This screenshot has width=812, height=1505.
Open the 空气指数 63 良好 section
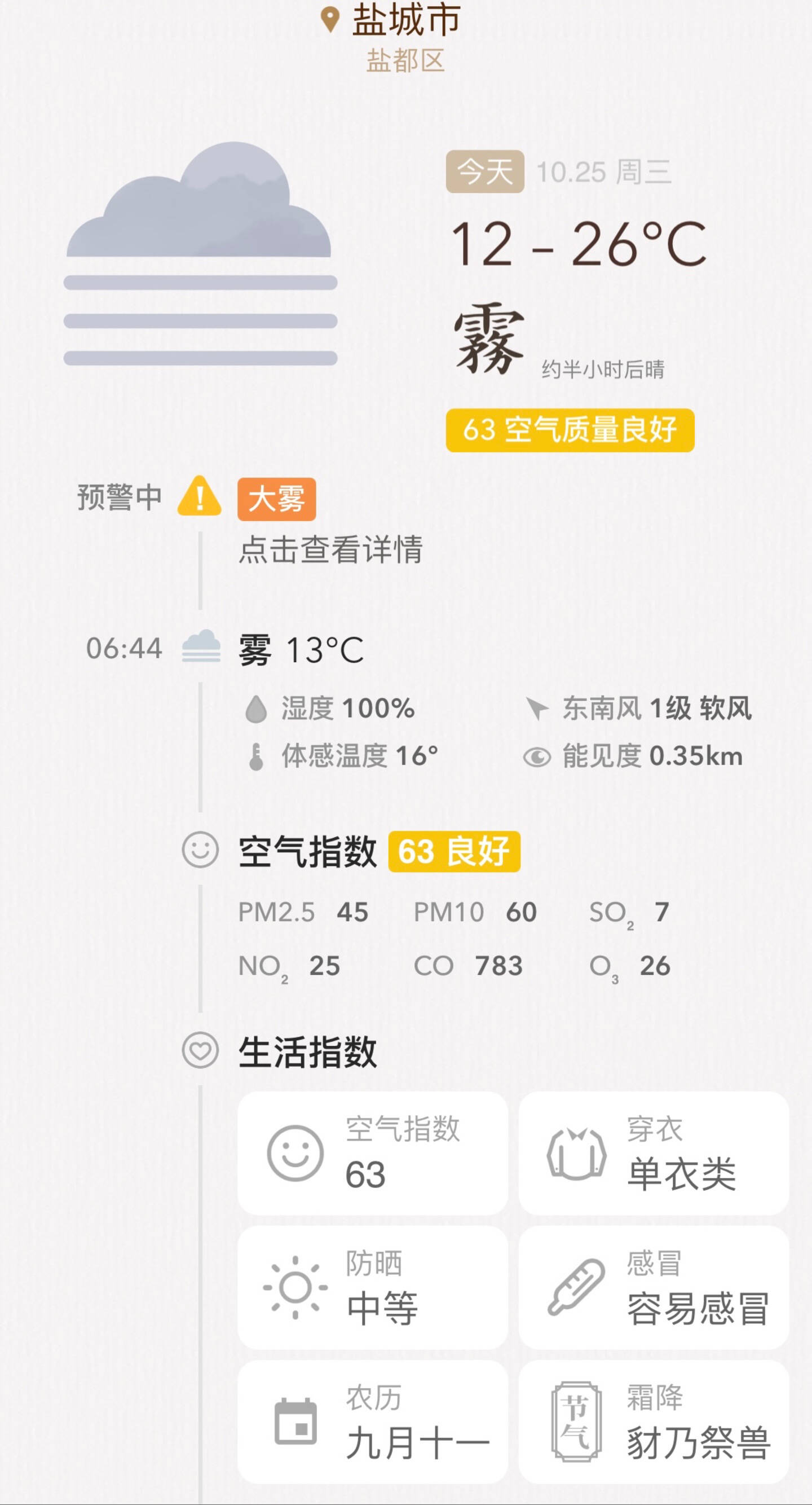pyautogui.click(x=378, y=851)
